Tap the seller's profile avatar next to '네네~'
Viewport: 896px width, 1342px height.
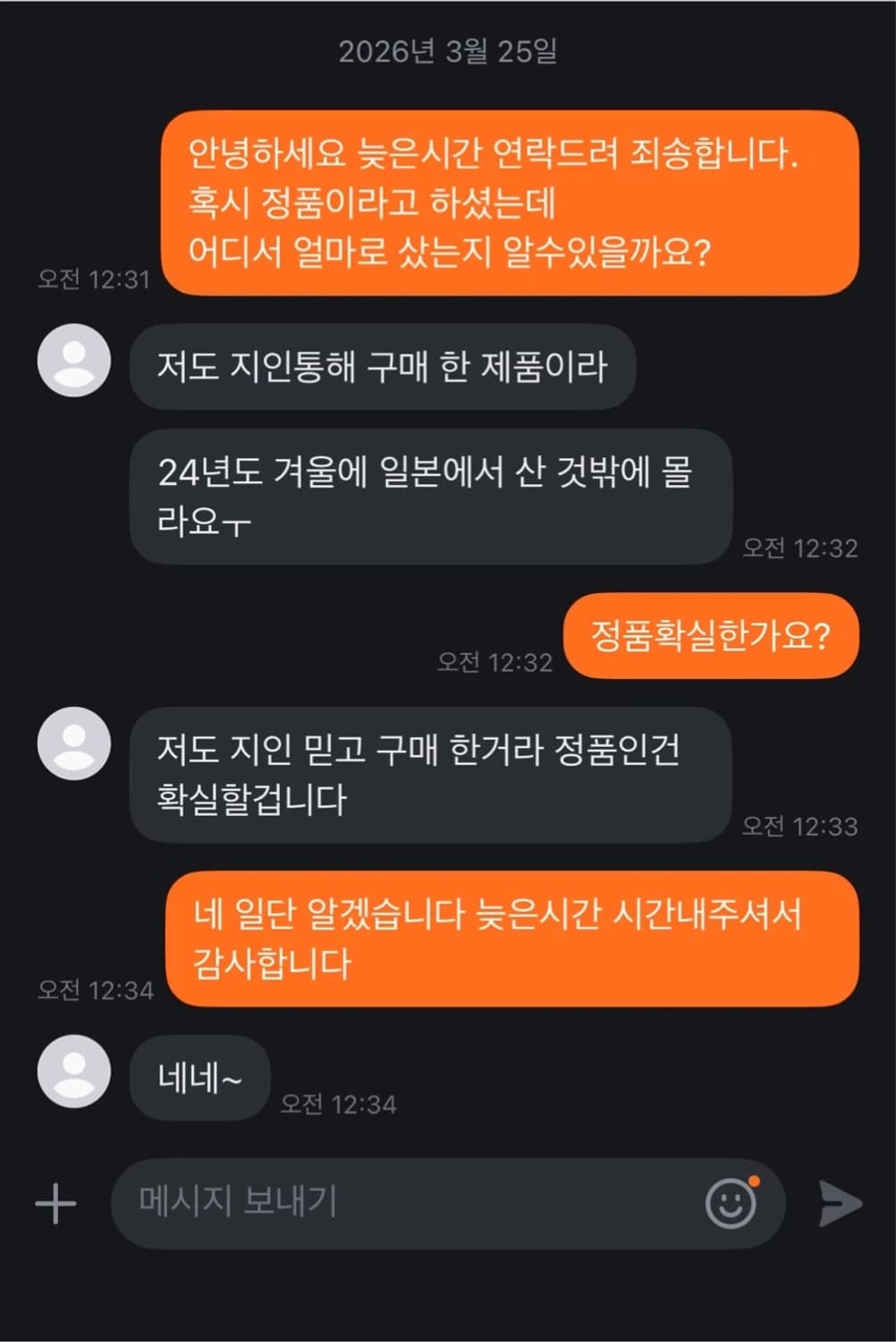[x=72, y=1073]
